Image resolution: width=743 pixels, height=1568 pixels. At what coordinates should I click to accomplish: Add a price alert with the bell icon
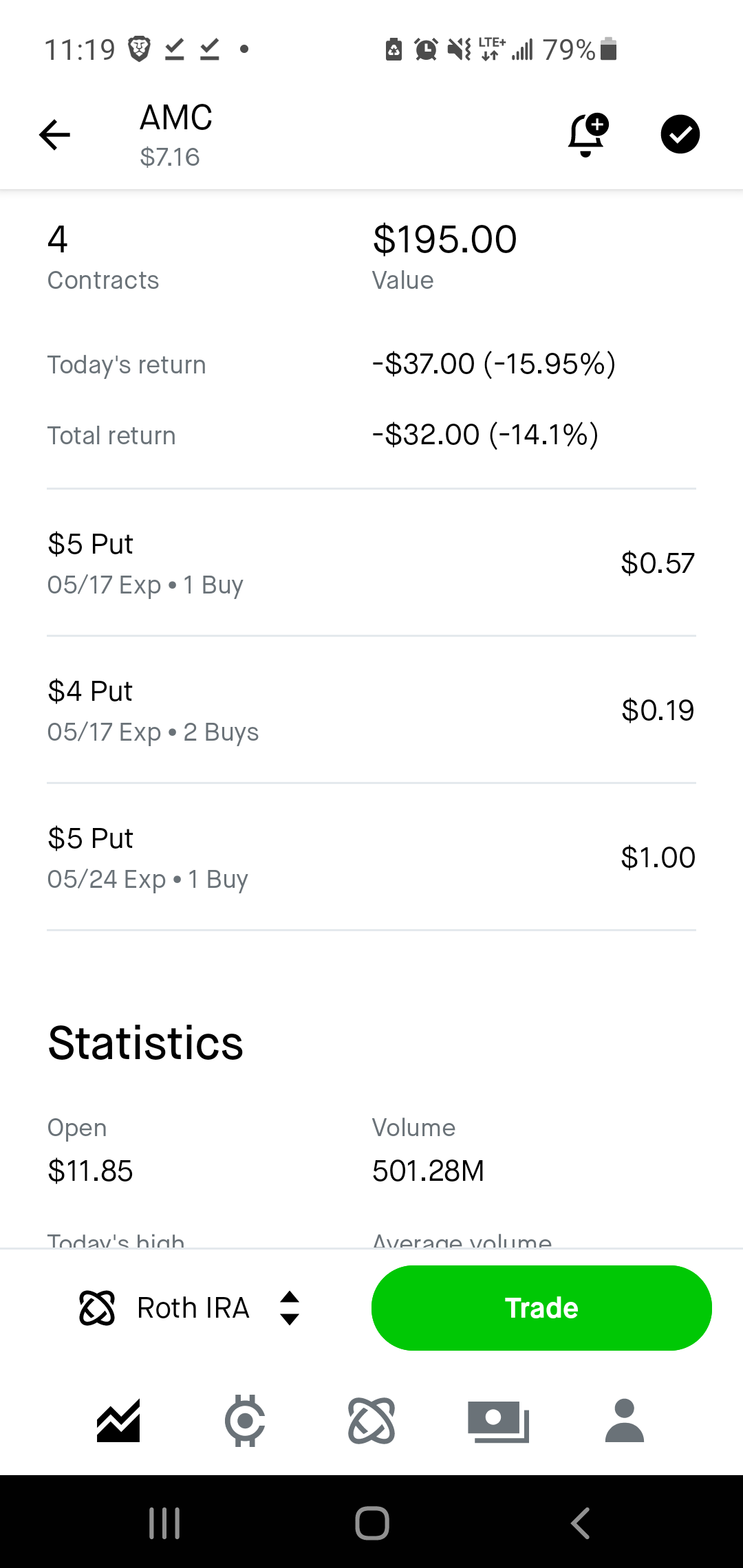(587, 135)
